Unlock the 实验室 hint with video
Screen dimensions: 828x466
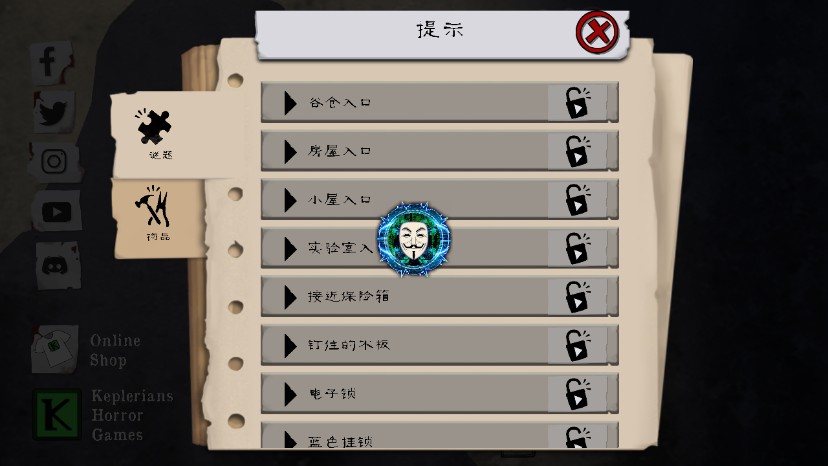[578, 248]
